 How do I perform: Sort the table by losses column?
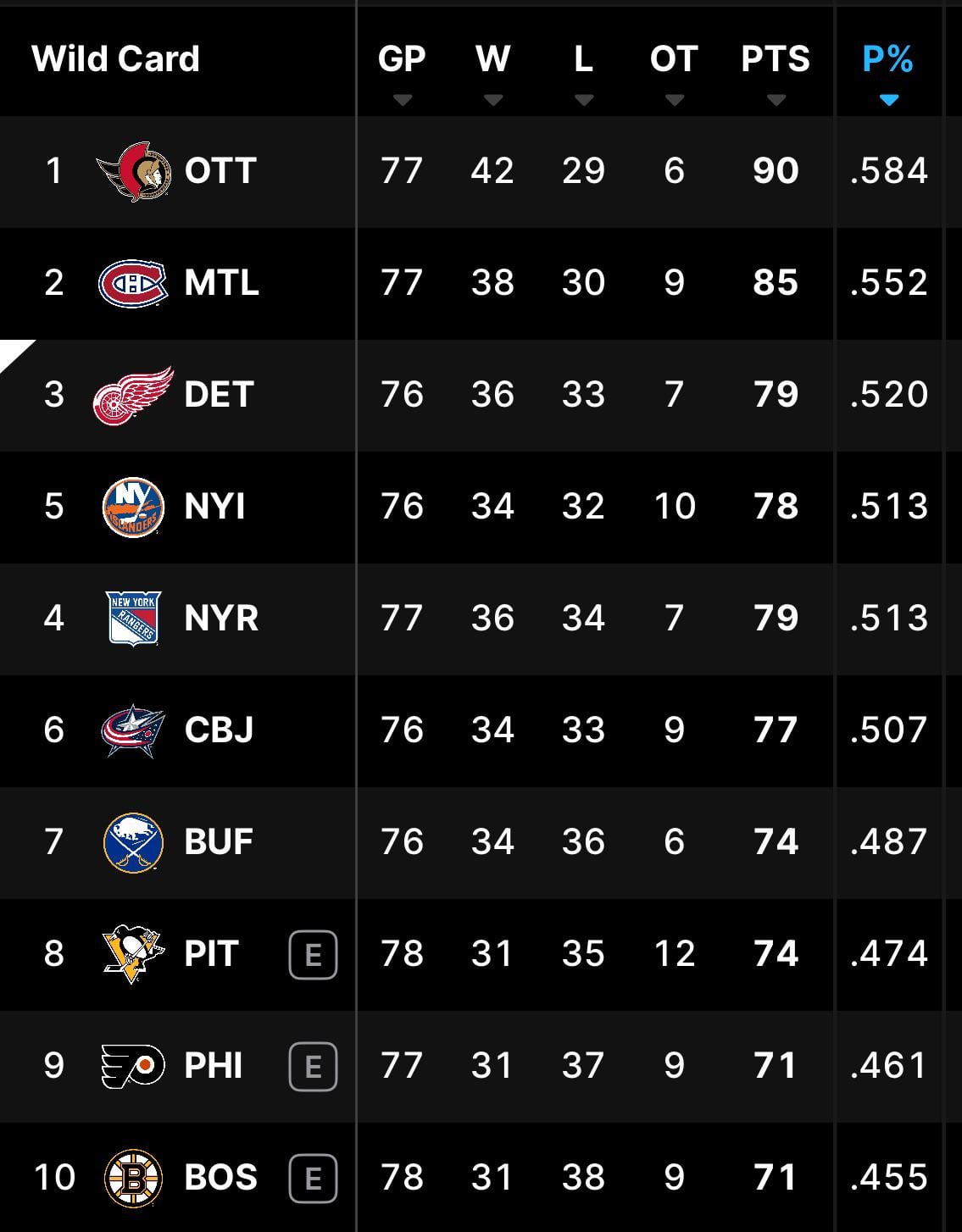(x=583, y=68)
